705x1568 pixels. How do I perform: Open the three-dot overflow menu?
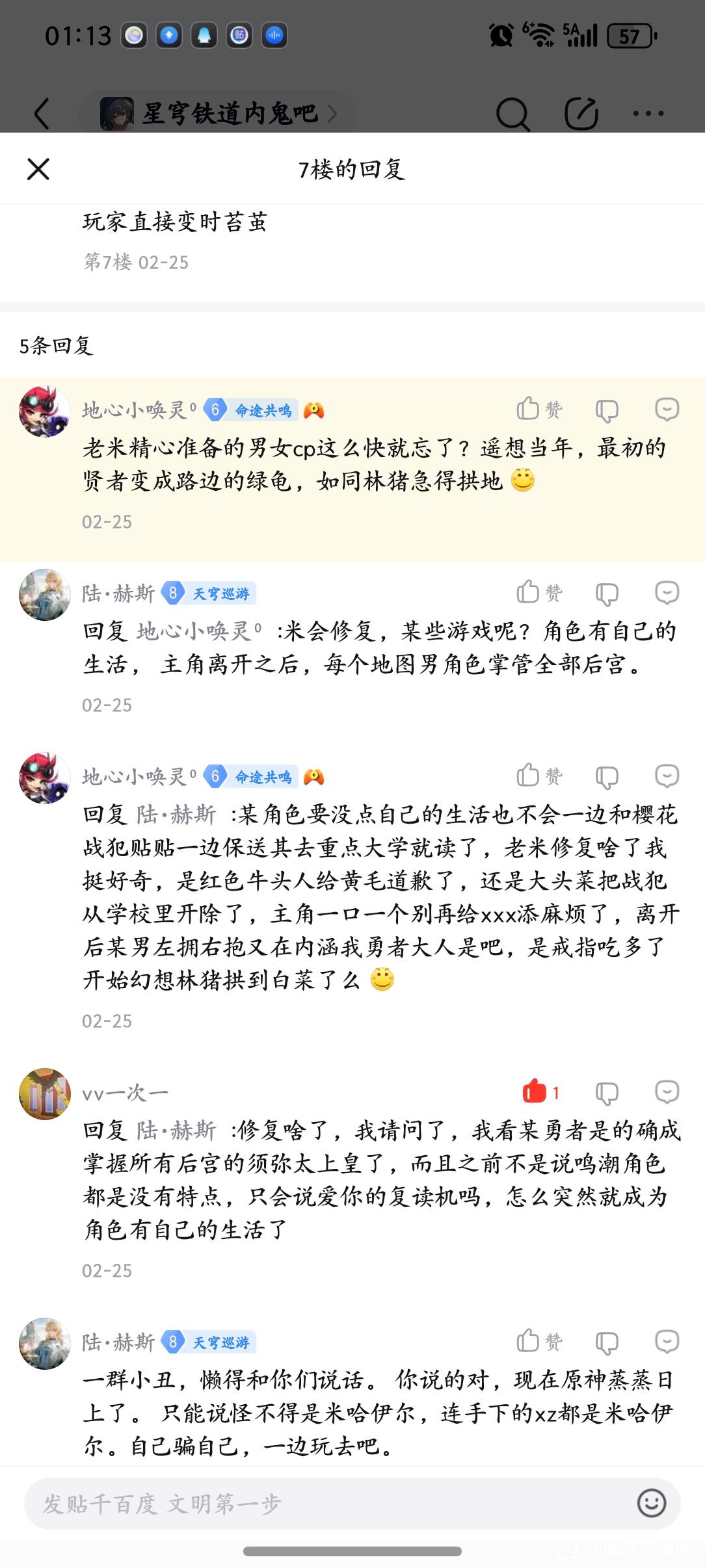(x=648, y=114)
